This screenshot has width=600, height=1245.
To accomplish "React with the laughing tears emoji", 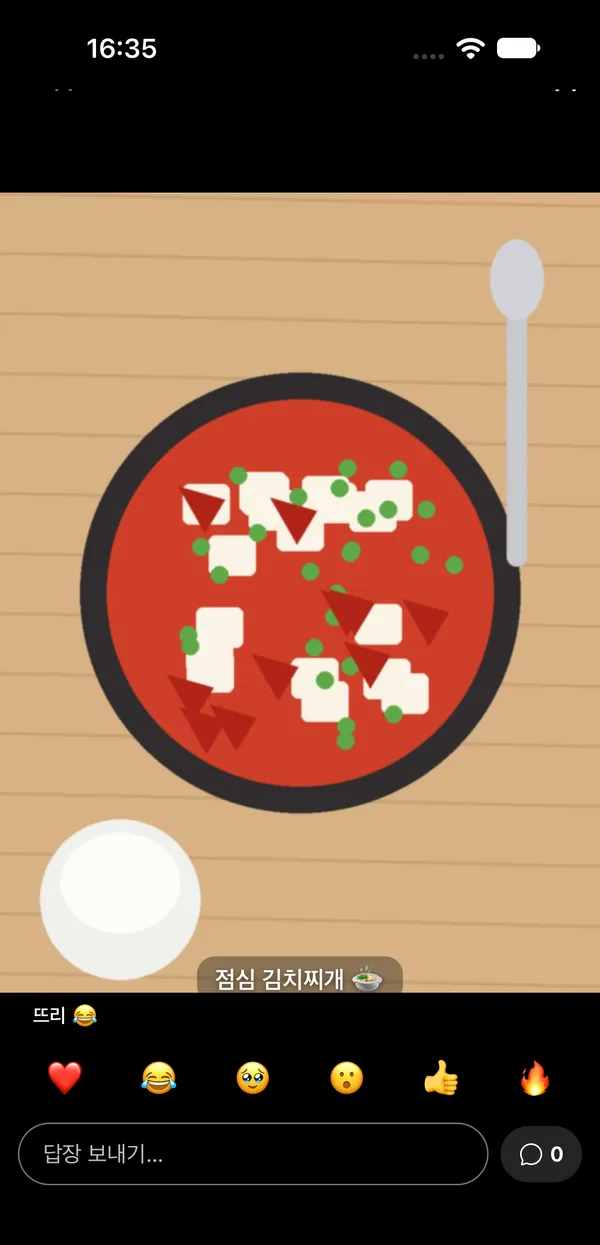I will coord(159,1078).
